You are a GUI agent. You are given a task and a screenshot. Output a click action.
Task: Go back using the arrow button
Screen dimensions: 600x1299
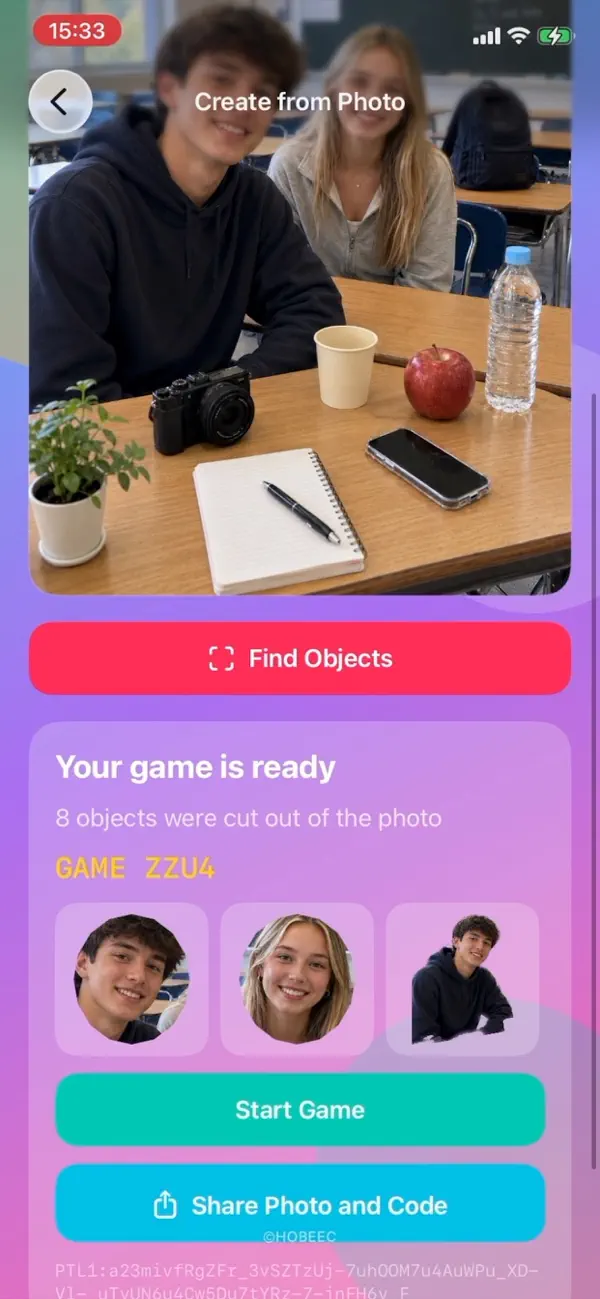[60, 102]
